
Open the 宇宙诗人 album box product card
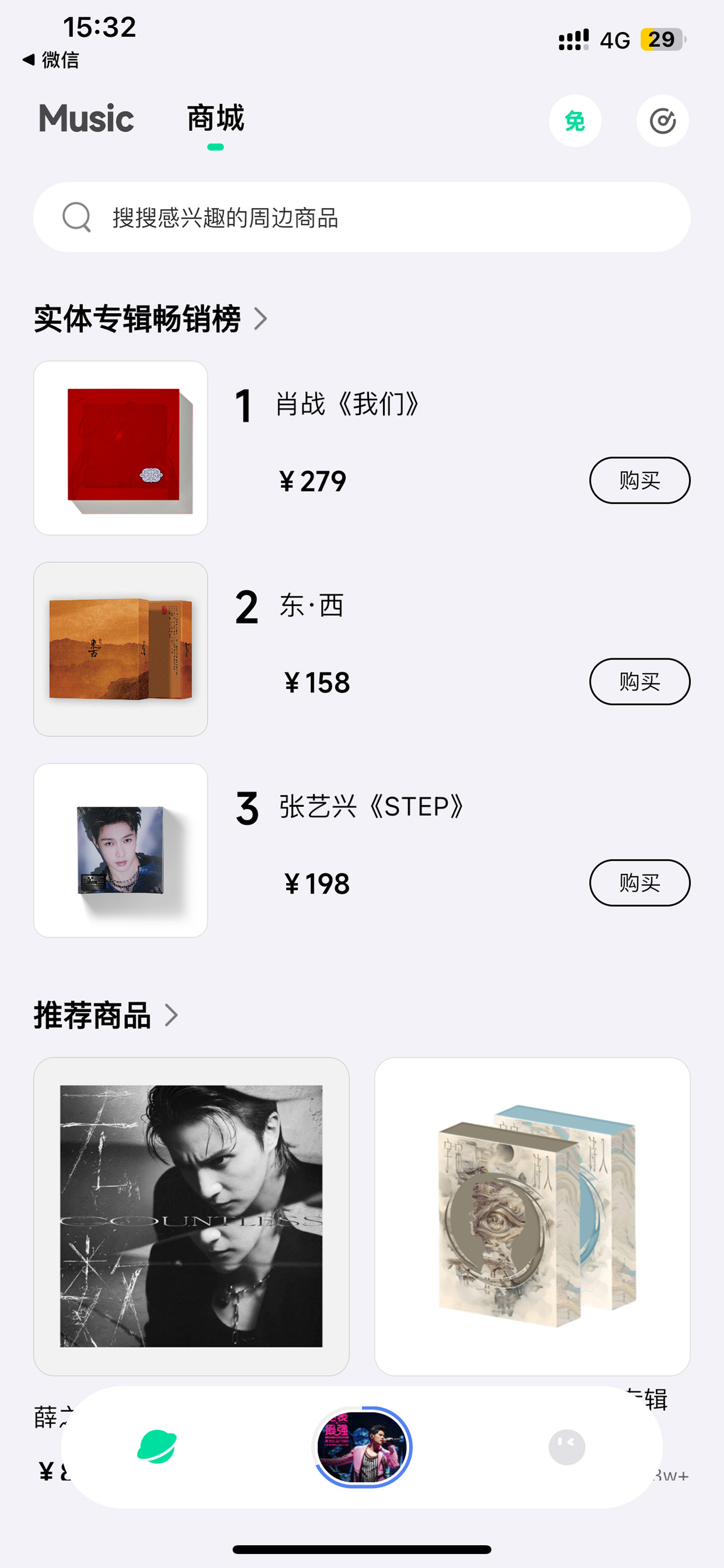(x=532, y=1216)
